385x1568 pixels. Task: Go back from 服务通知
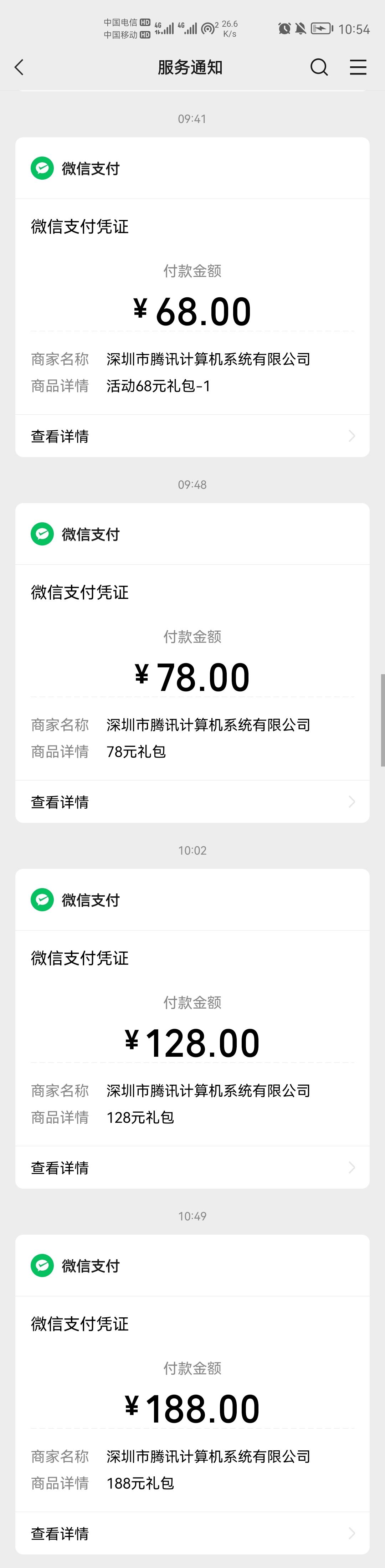point(20,67)
